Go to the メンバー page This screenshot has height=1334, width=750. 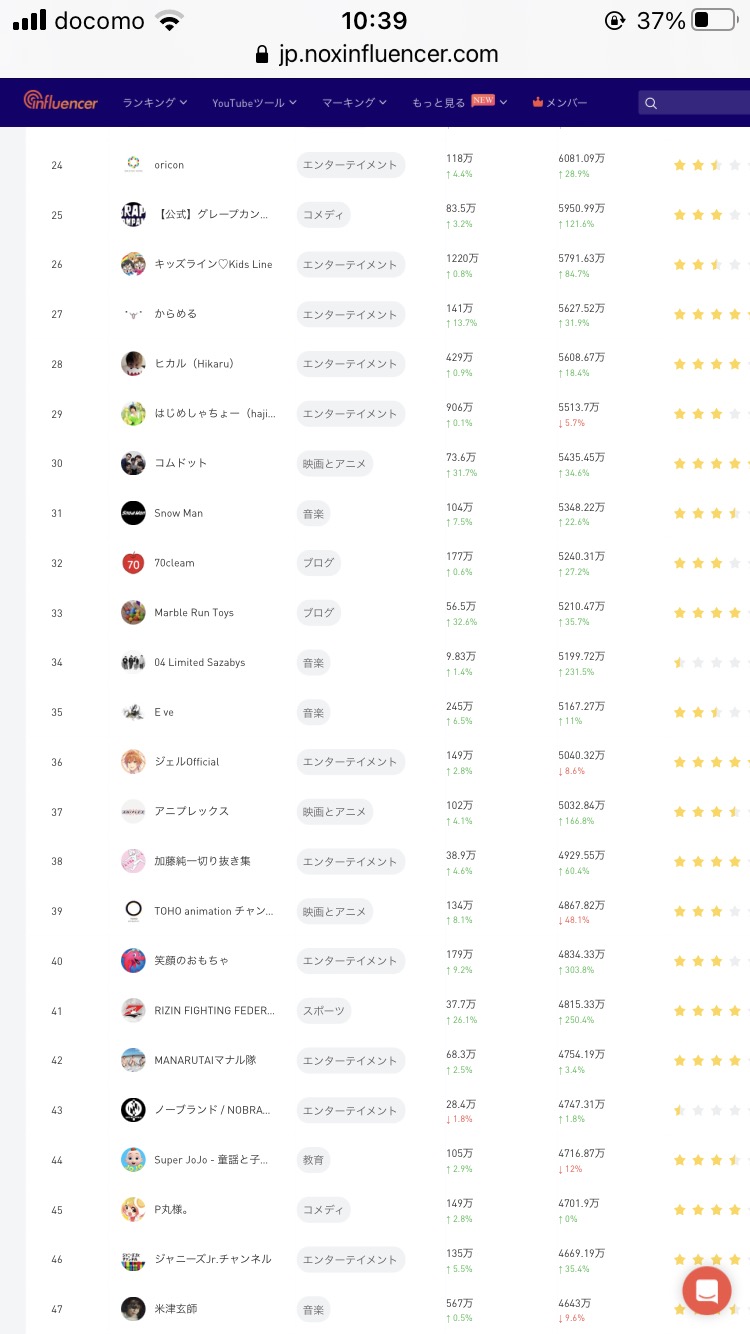559,102
